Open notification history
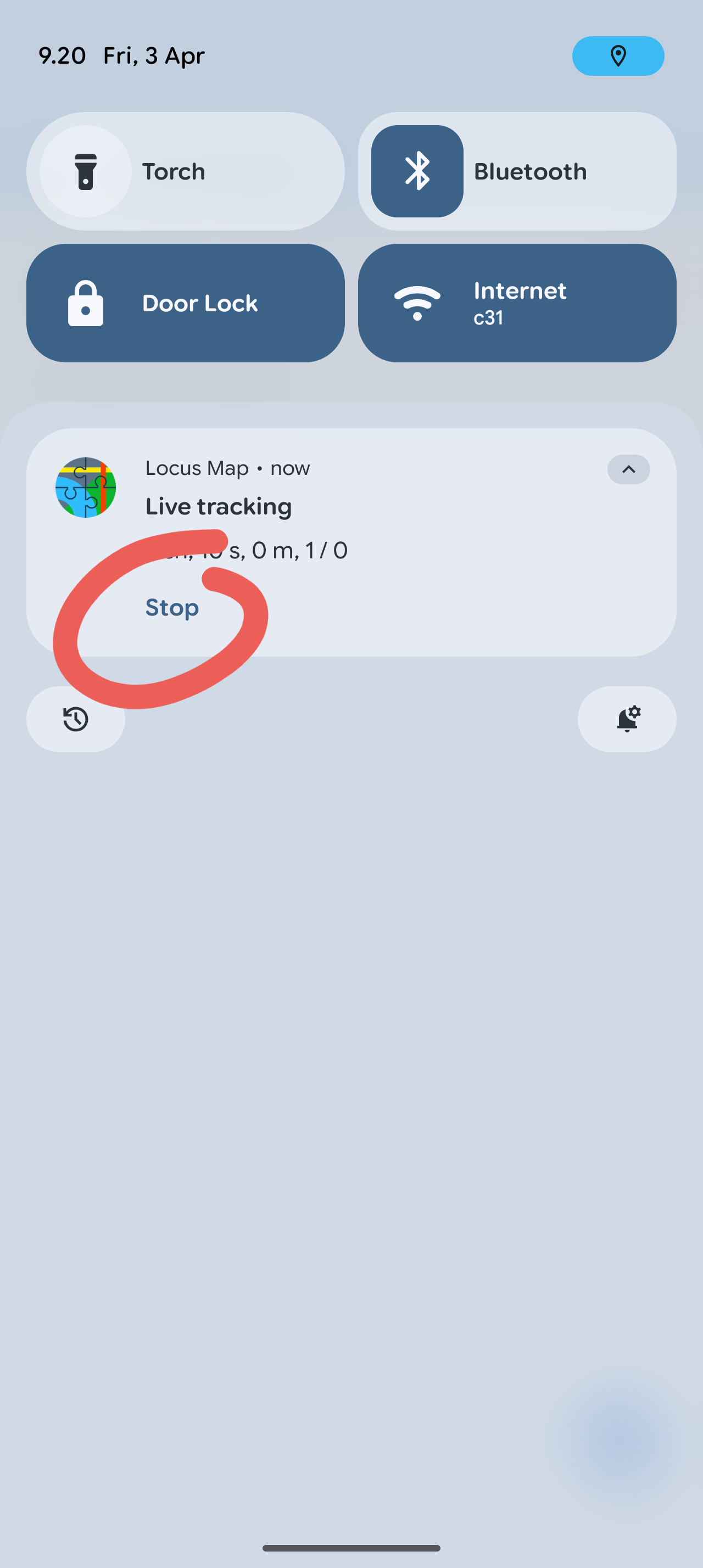Viewport: 703px width, 1568px height. (75, 719)
